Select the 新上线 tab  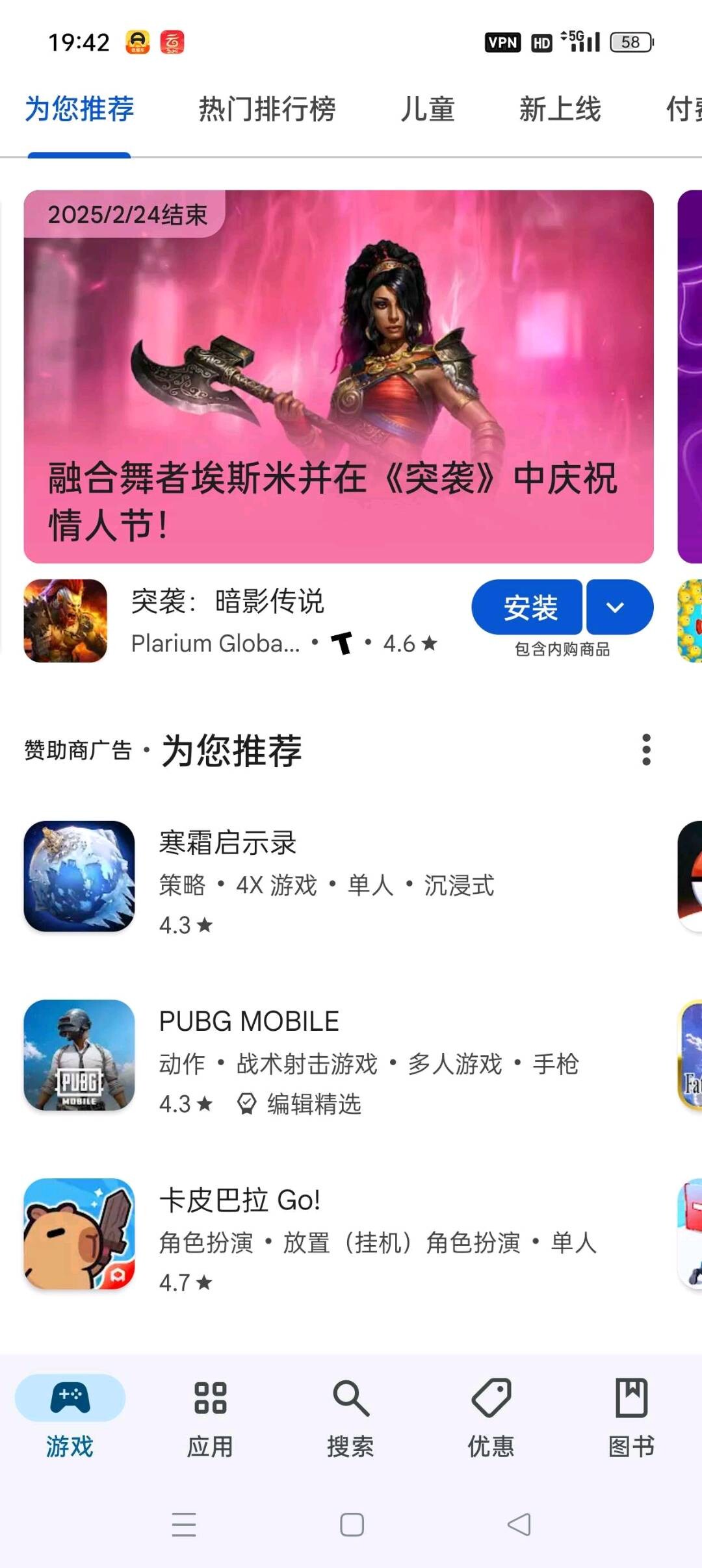tap(560, 108)
